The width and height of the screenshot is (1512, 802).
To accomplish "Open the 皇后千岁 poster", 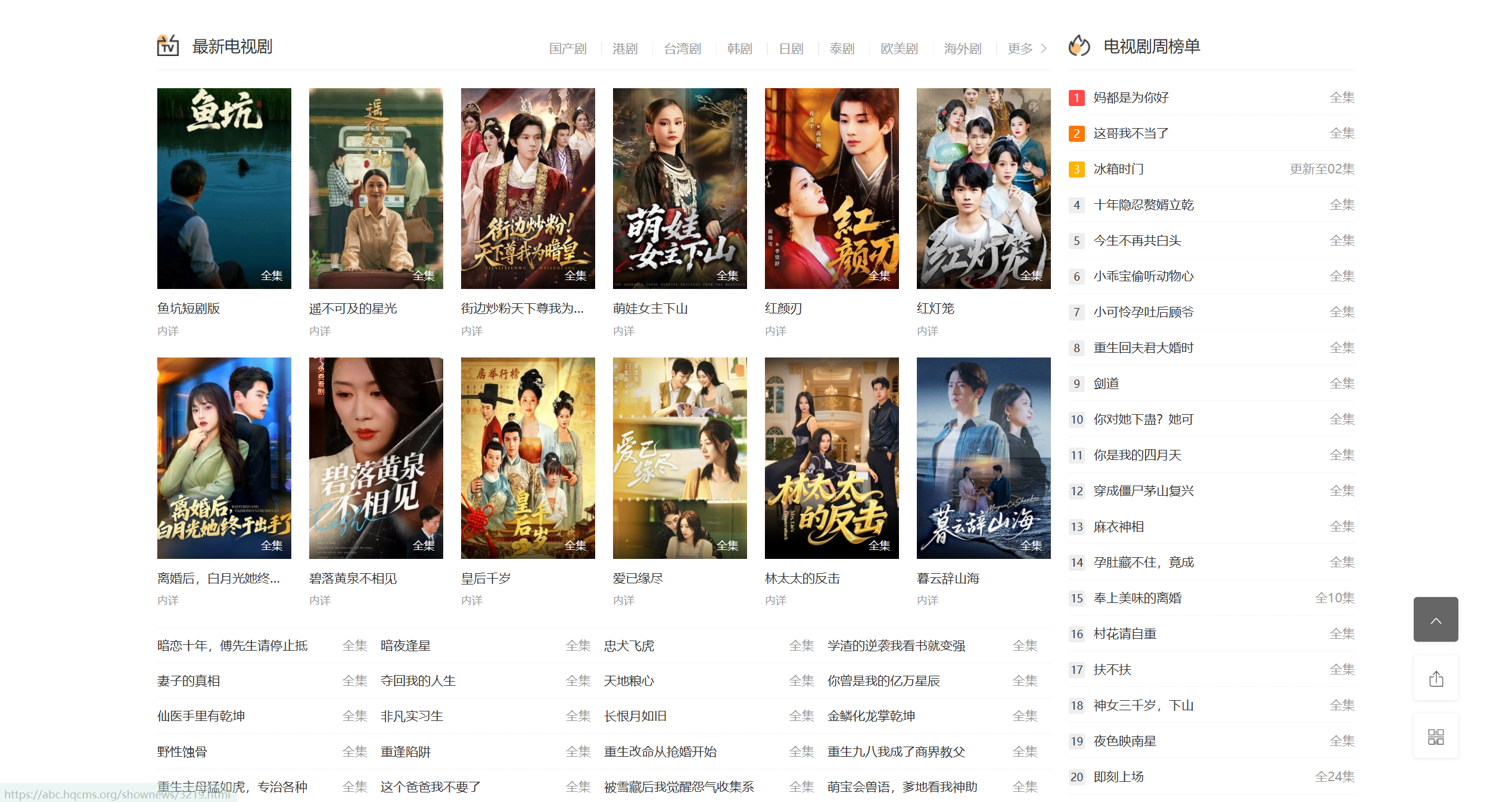I will 527,458.
